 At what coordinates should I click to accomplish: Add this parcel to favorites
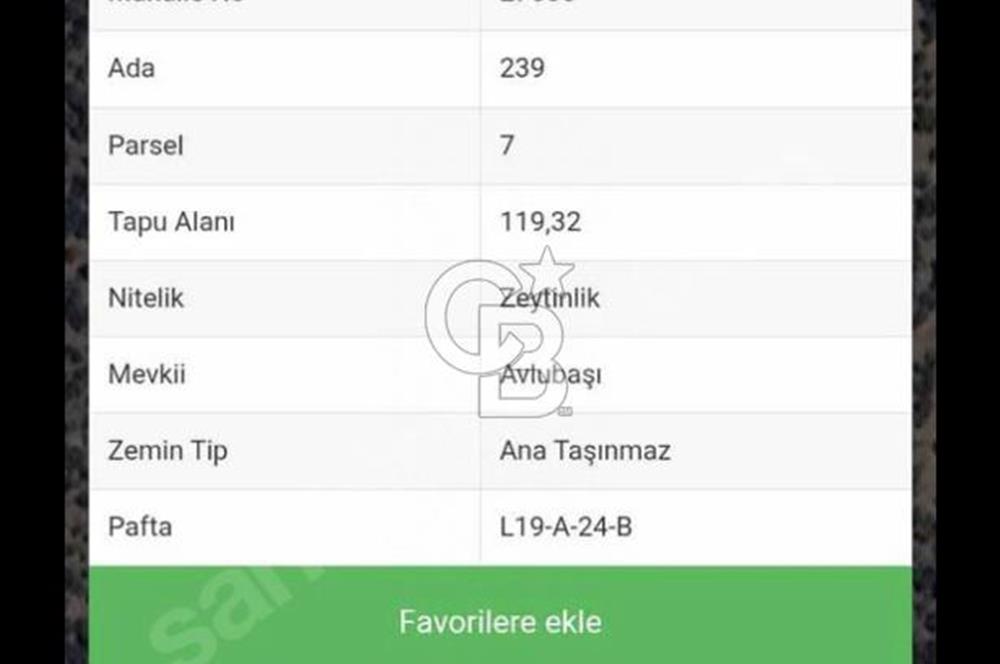(x=500, y=621)
